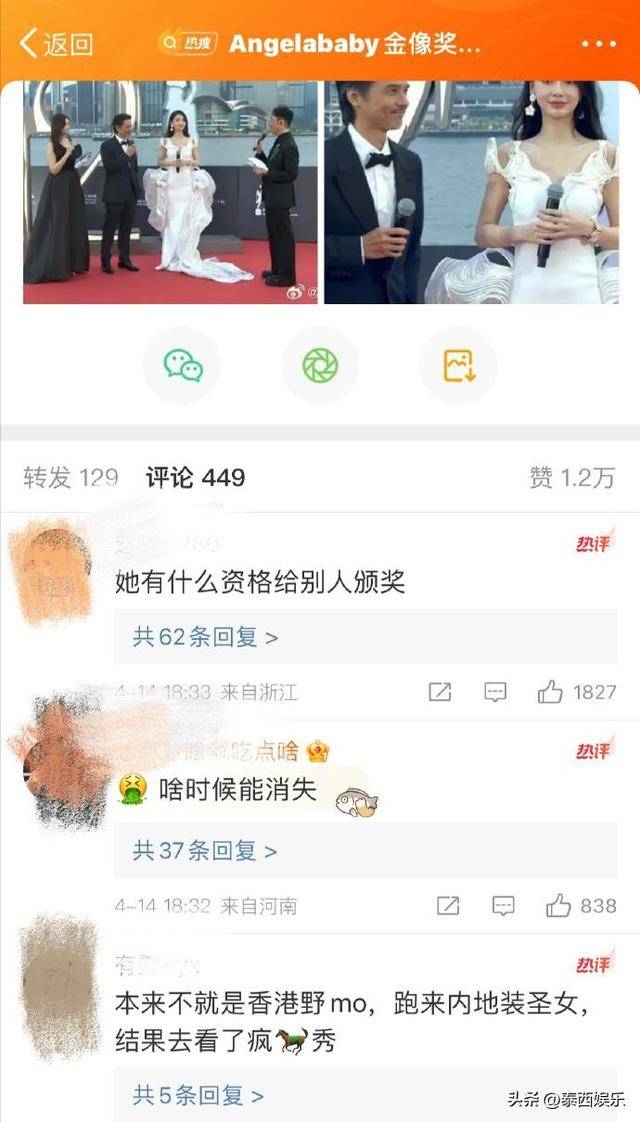Screen dimensions: 640x1122
Task: Repost the comment from 浙江
Action: tap(440, 692)
